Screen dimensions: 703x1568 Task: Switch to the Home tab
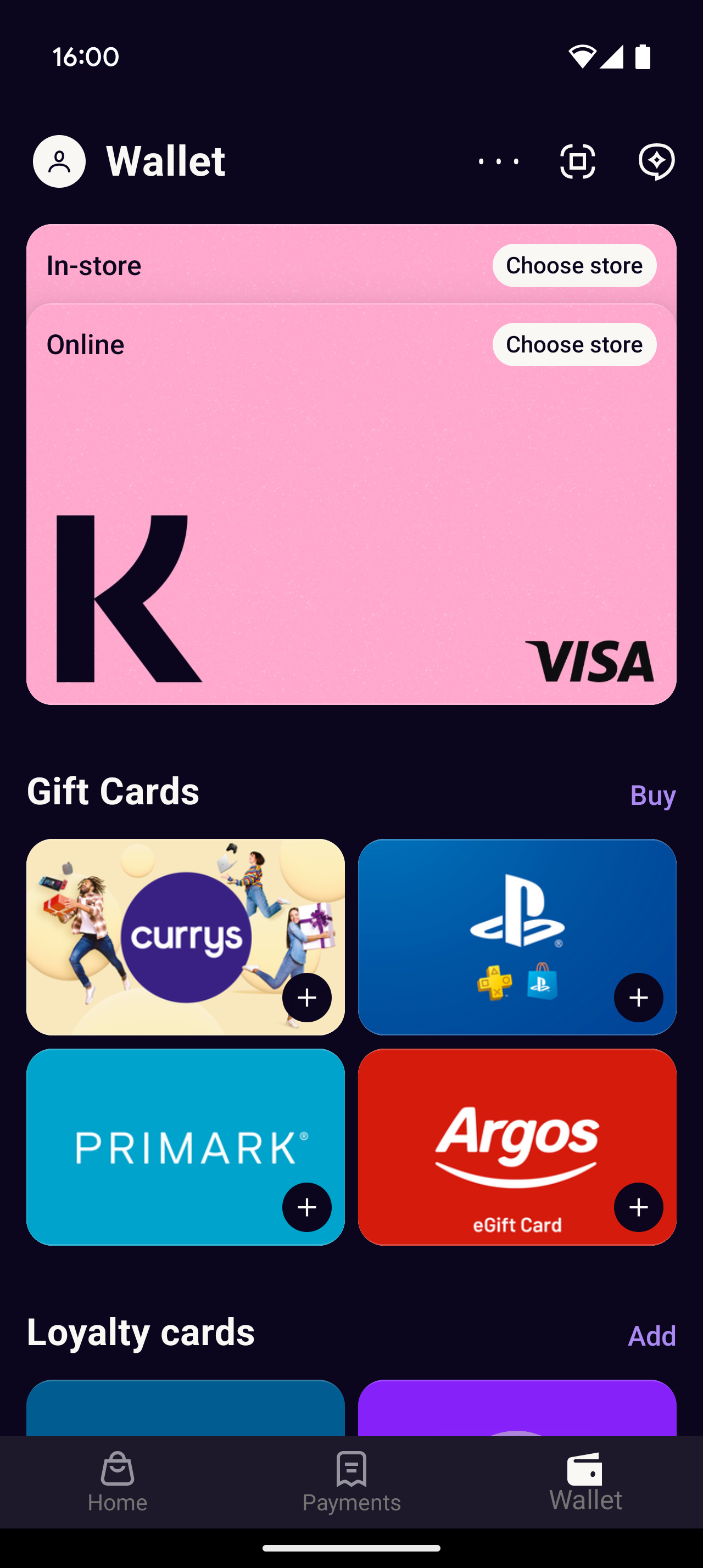pyautogui.click(x=118, y=1482)
